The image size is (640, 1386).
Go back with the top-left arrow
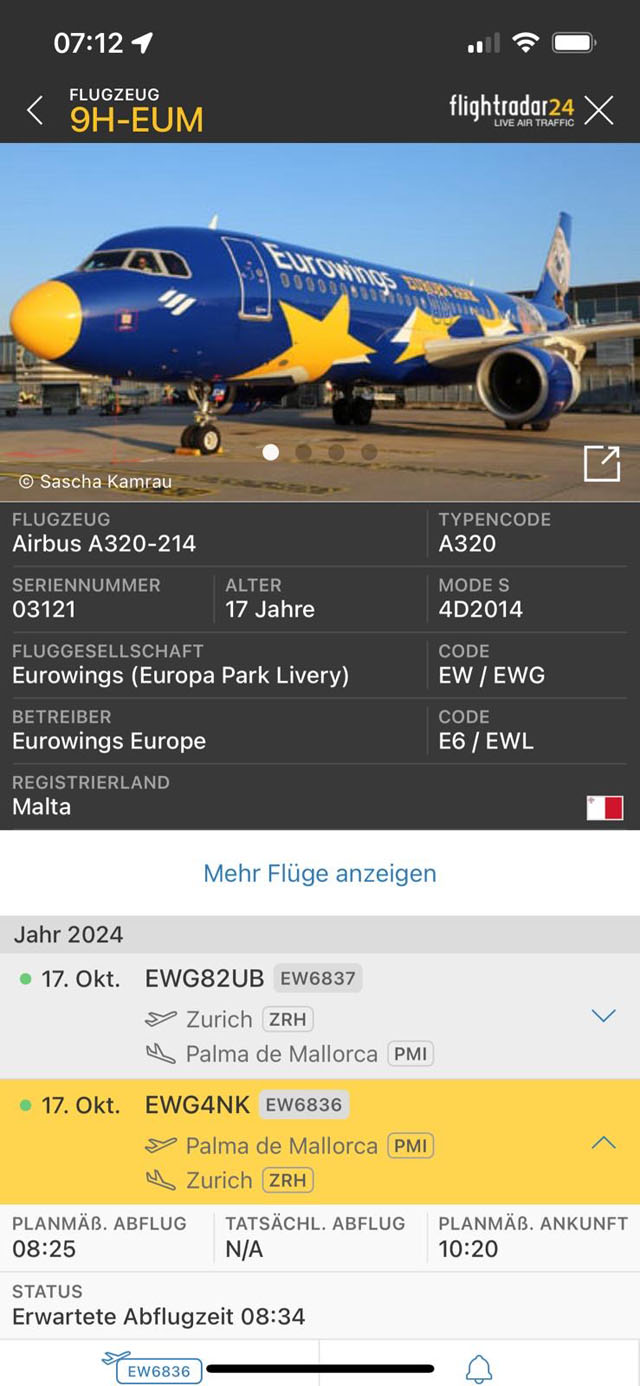35,110
